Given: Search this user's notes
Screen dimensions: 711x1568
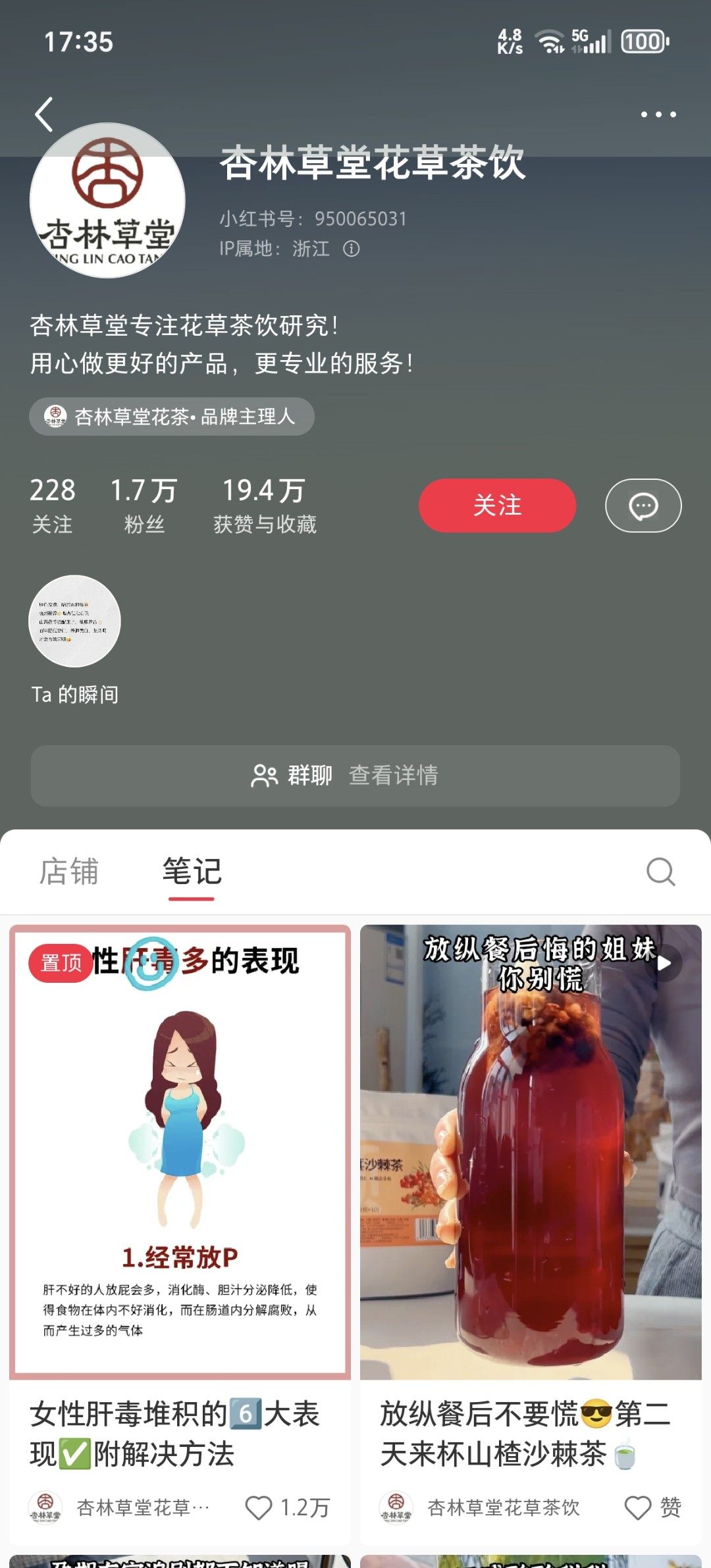Looking at the screenshot, I should [x=660, y=872].
